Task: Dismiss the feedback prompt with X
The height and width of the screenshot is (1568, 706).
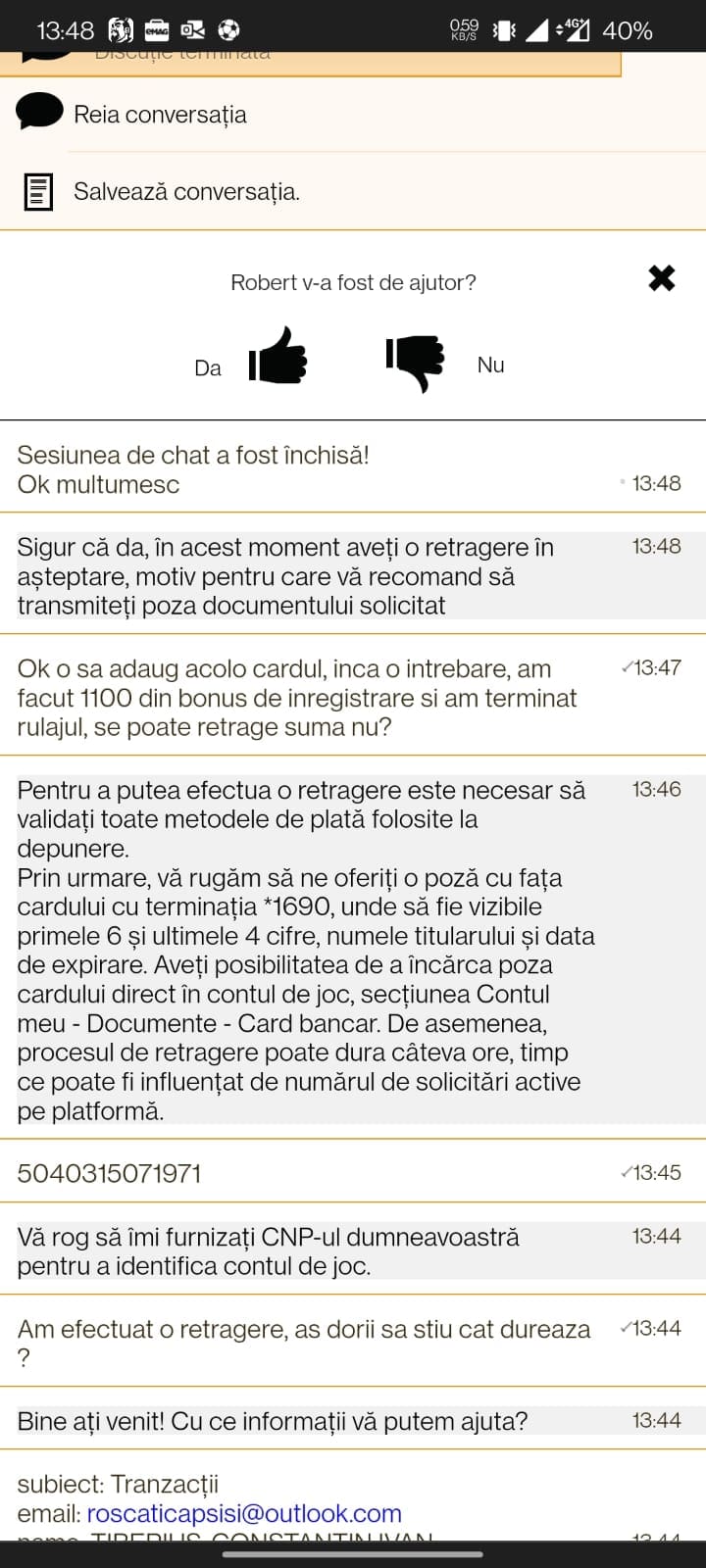Action: tap(662, 278)
